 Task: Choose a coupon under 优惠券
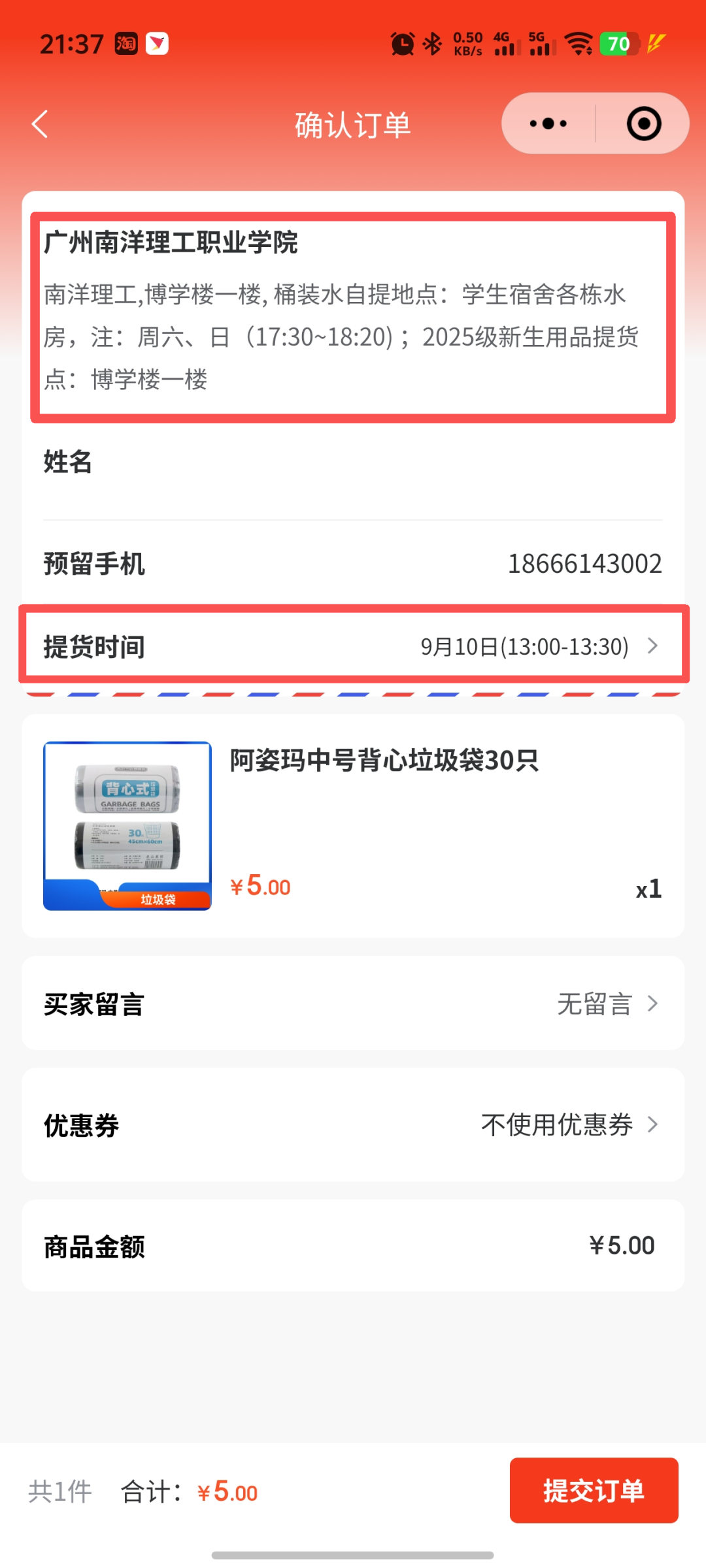567,1125
